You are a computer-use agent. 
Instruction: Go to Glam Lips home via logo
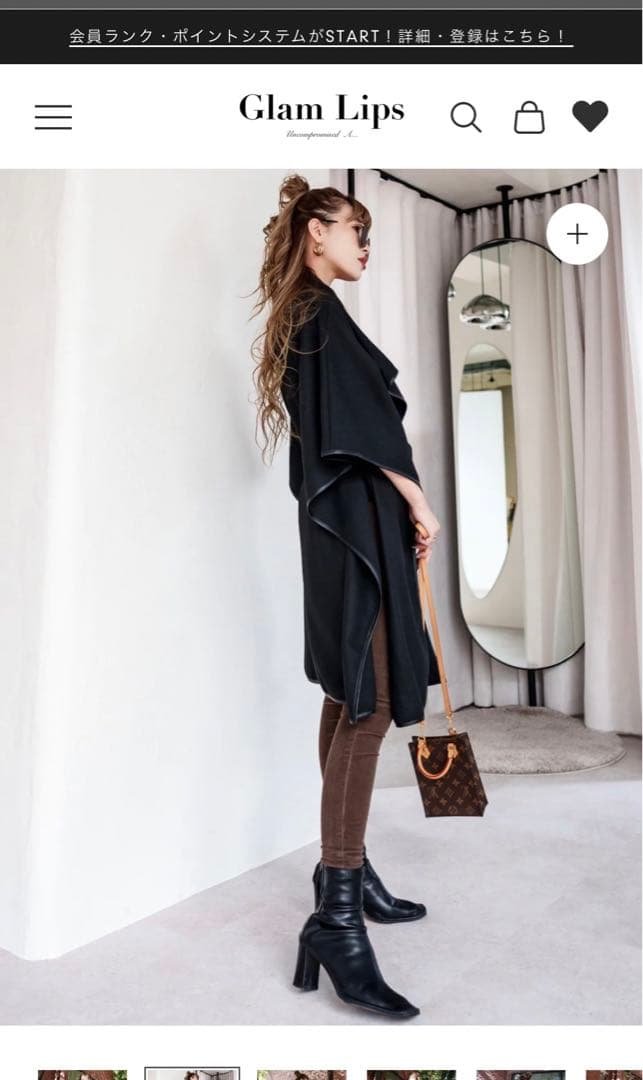[321, 111]
